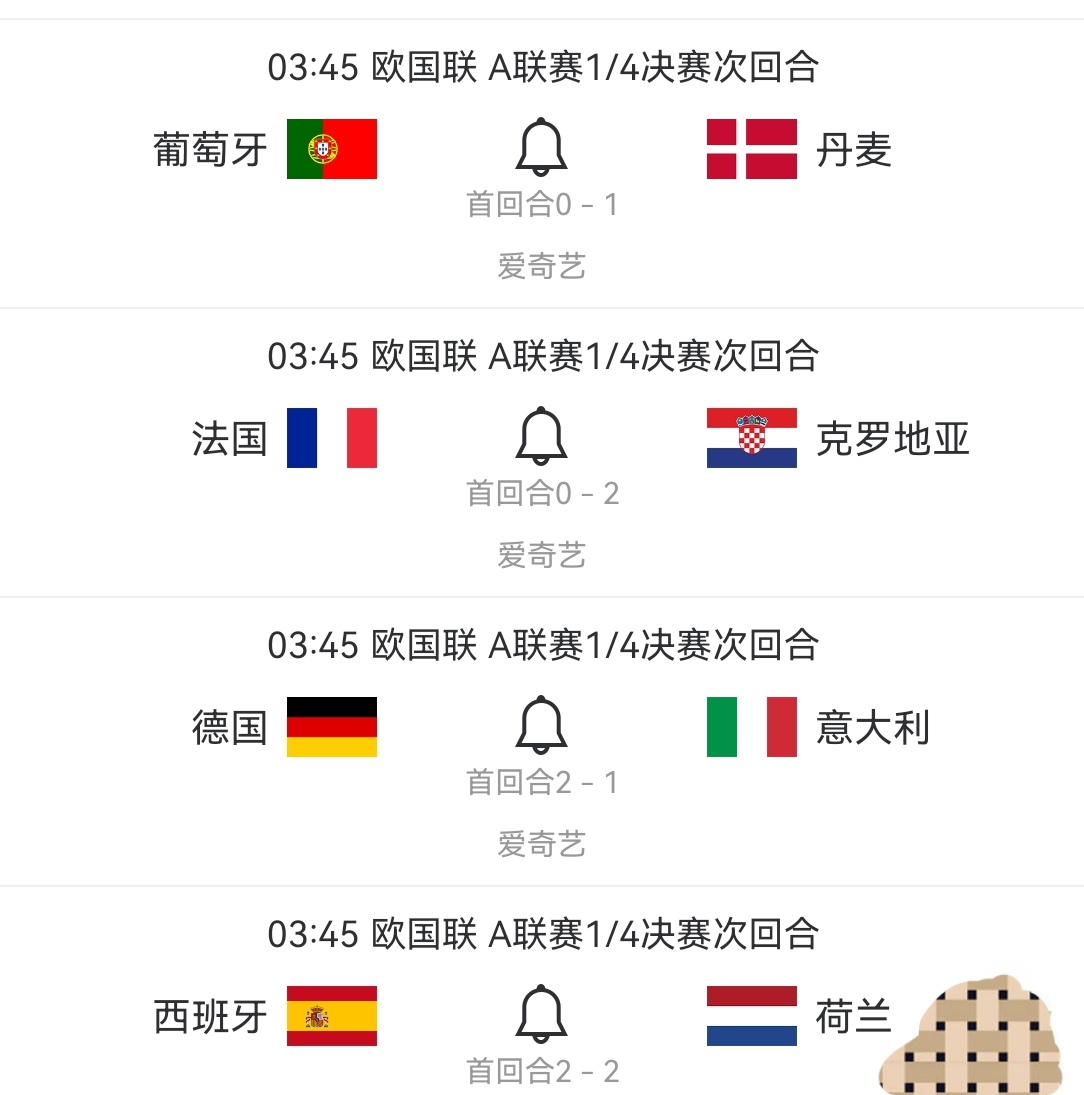Open the 爱奇艺 link under 德国 vs 意大利
Image resolution: width=1084 pixels, height=1095 pixels.
[x=541, y=845]
